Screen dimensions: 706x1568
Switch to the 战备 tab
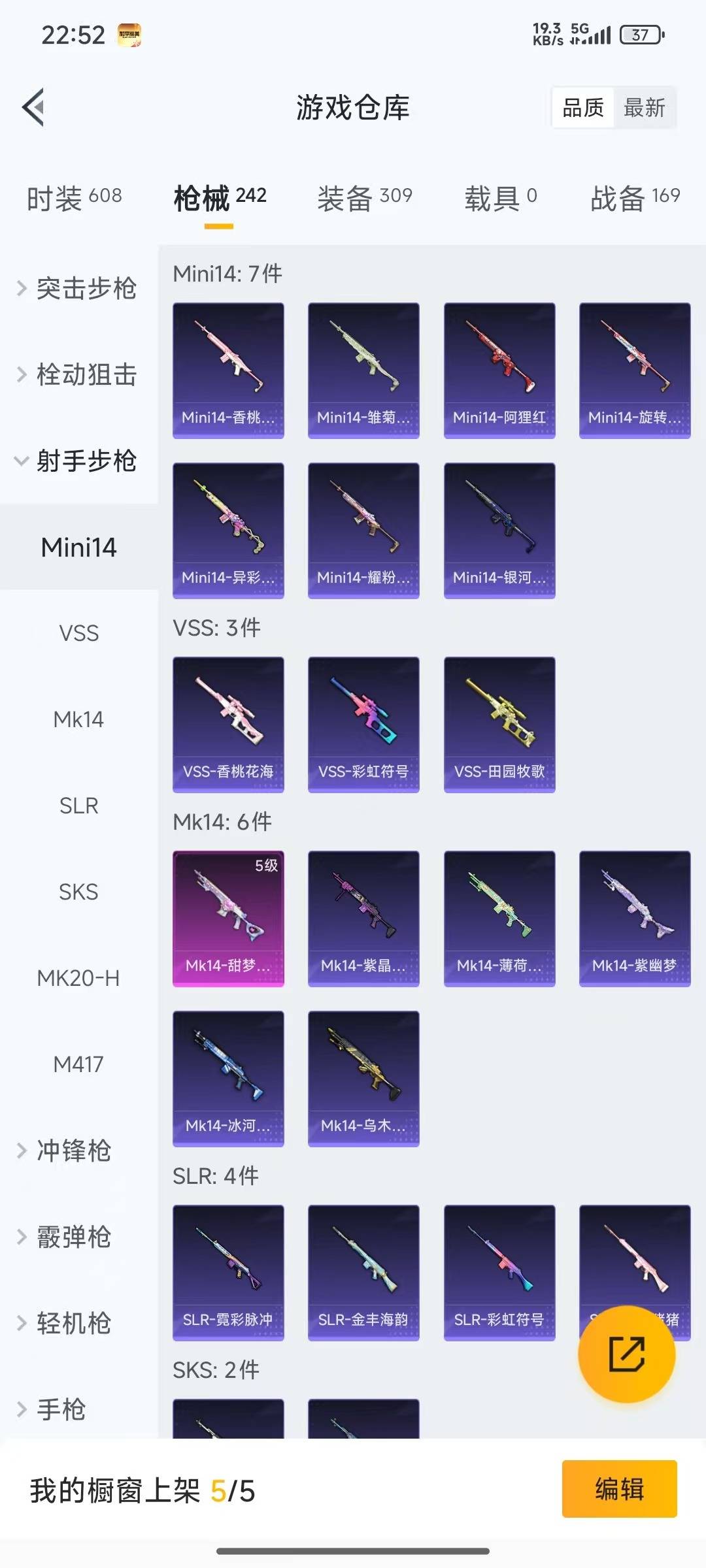coord(635,197)
